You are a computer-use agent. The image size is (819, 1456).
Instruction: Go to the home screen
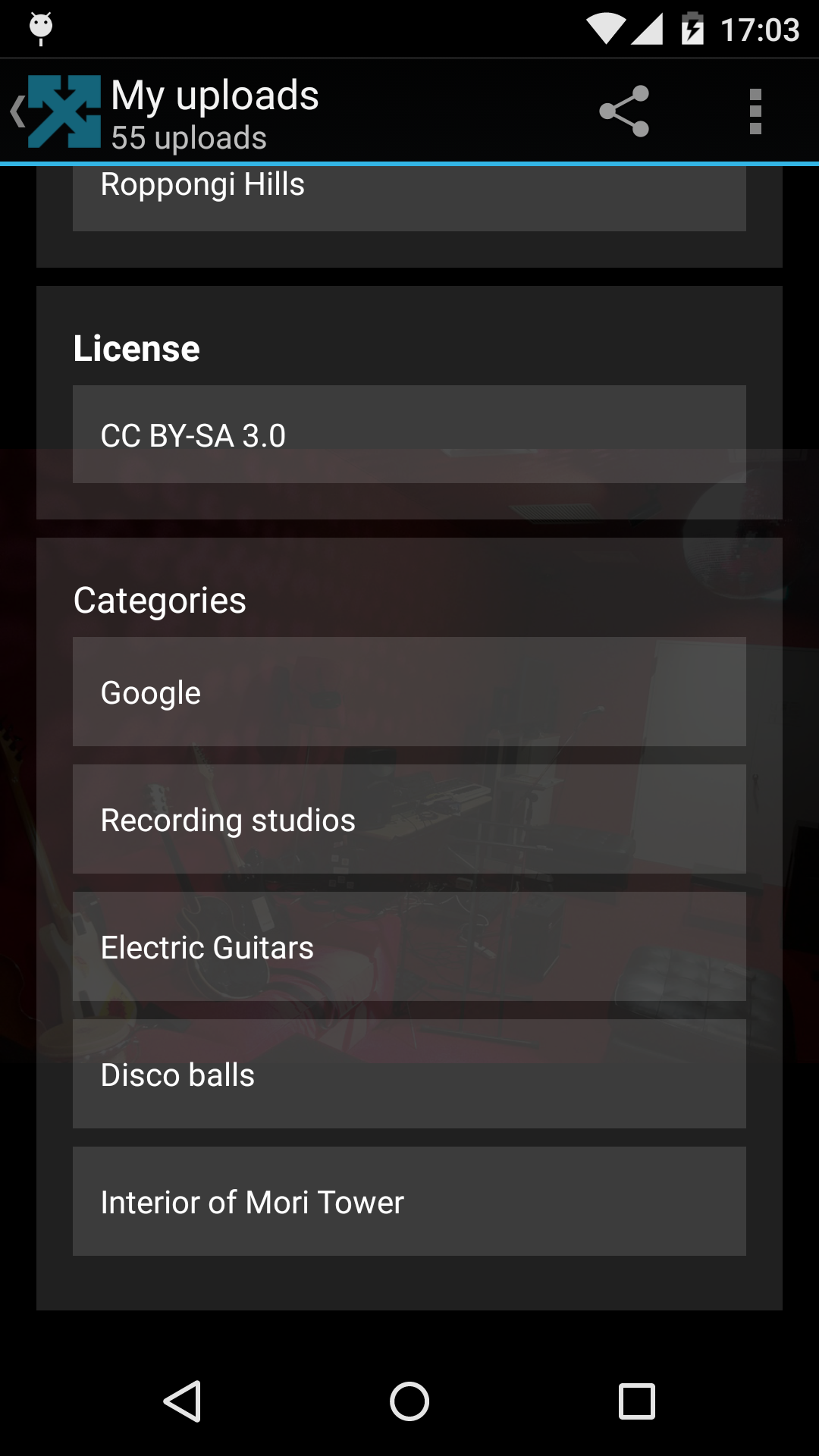point(409,1401)
